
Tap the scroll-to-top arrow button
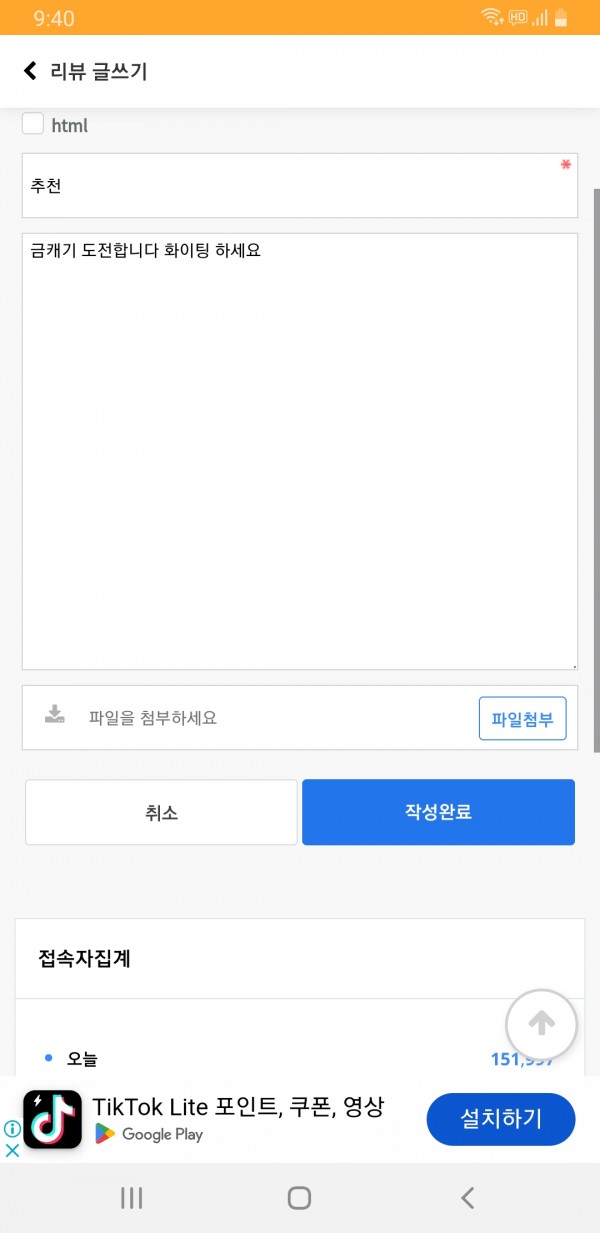click(541, 1024)
